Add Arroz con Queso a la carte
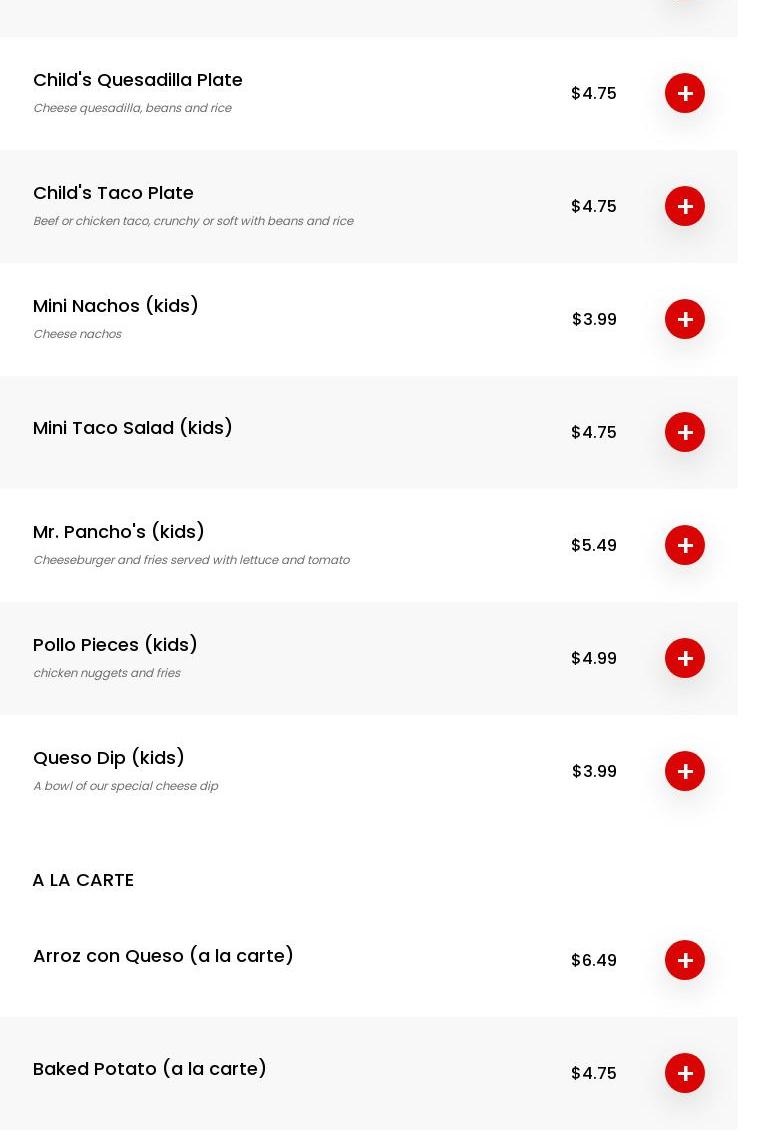 pyautogui.click(x=685, y=960)
